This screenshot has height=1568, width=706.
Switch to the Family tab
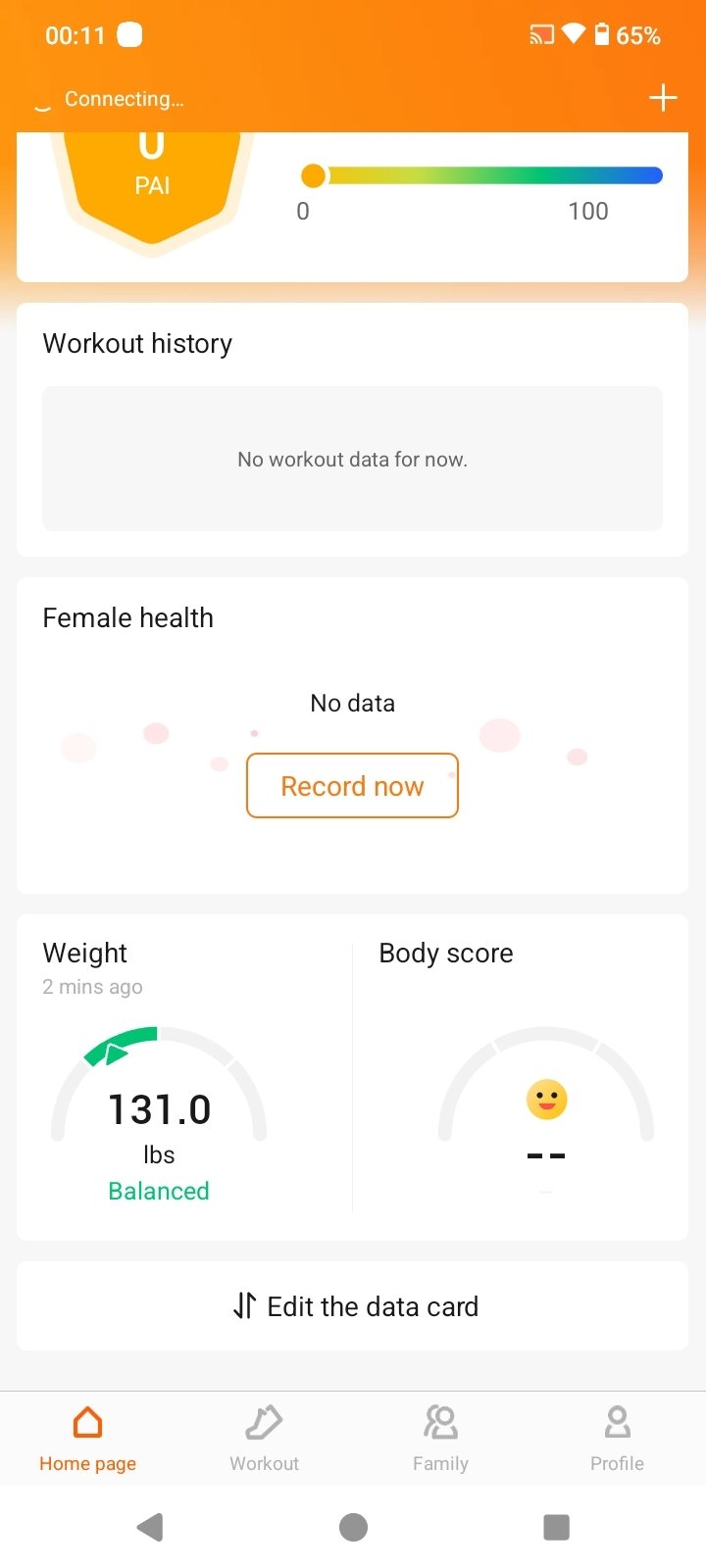[x=440, y=1439]
